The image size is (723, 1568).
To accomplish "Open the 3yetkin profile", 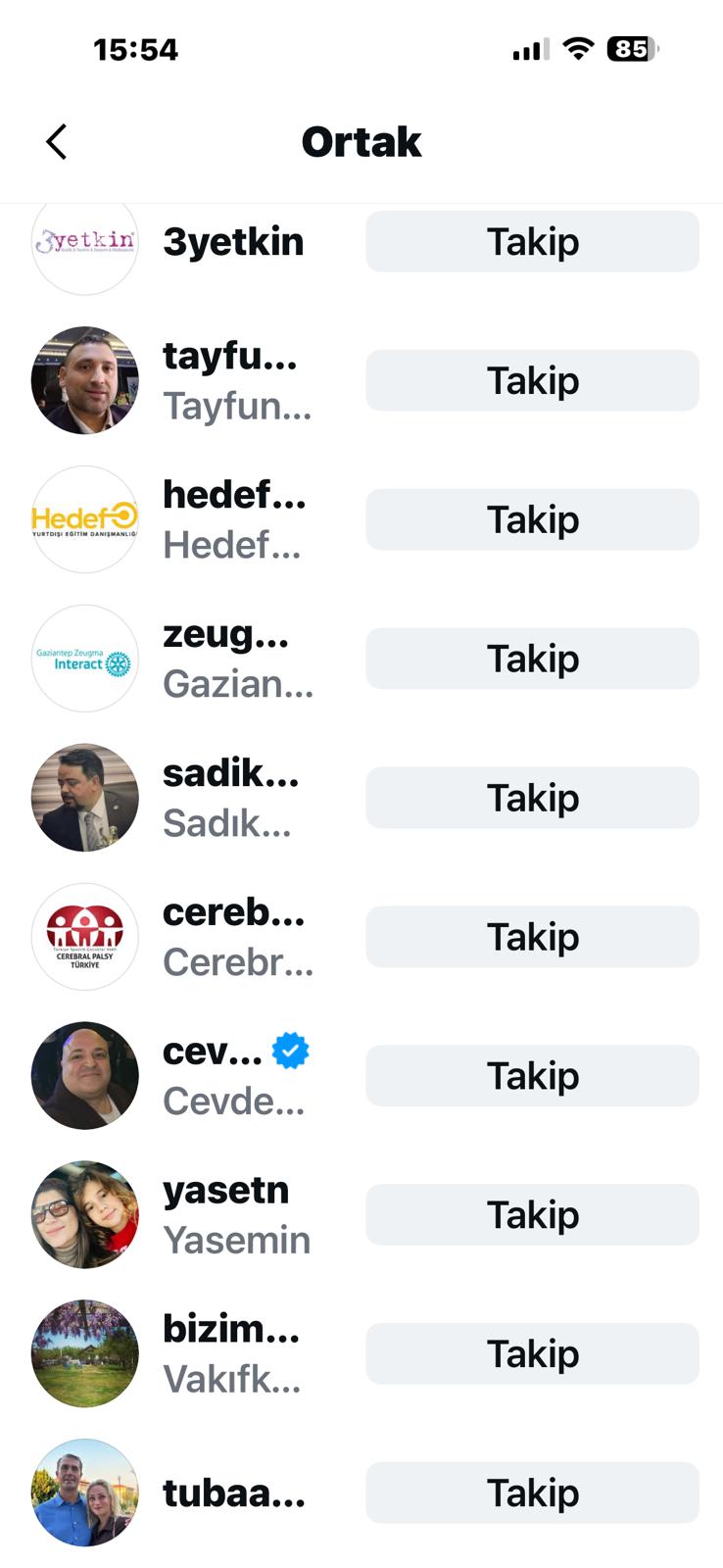I will pos(233,242).
